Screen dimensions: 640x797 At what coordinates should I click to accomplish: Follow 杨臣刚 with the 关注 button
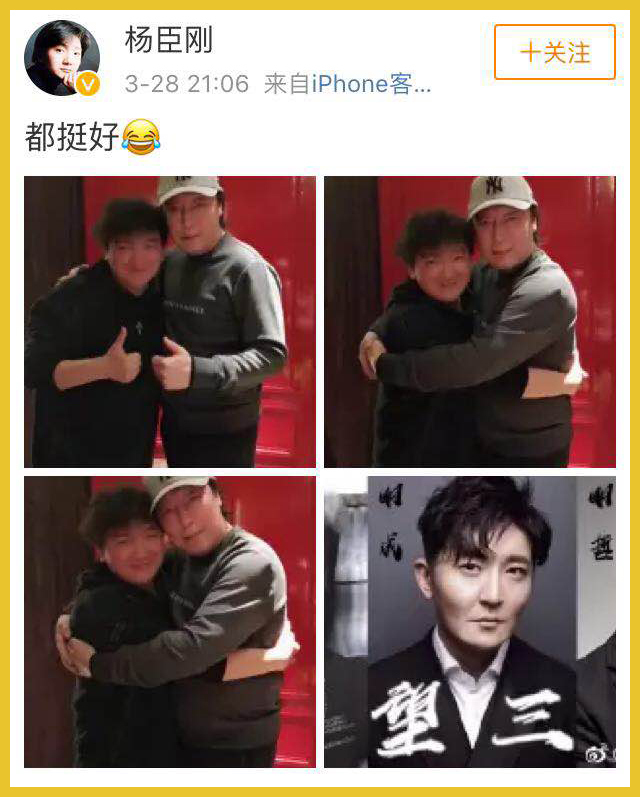click(554, 52)
